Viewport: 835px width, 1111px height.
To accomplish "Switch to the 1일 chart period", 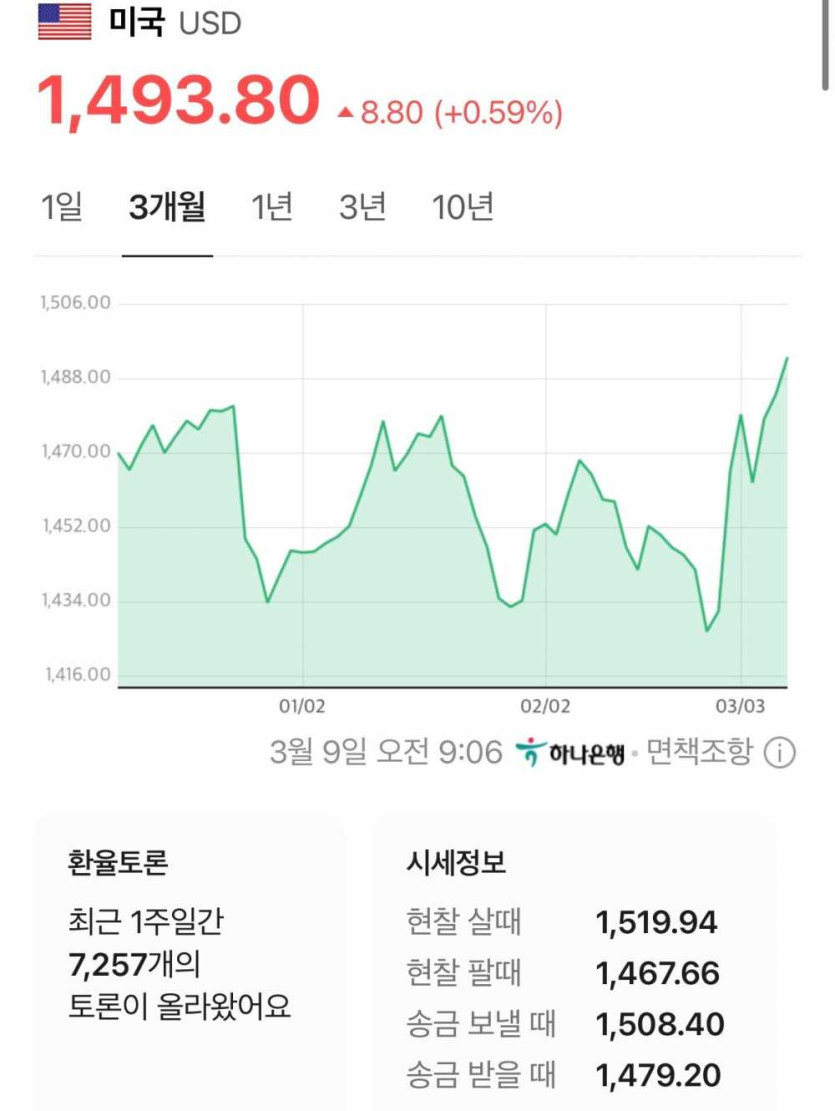I will (62, 208).
